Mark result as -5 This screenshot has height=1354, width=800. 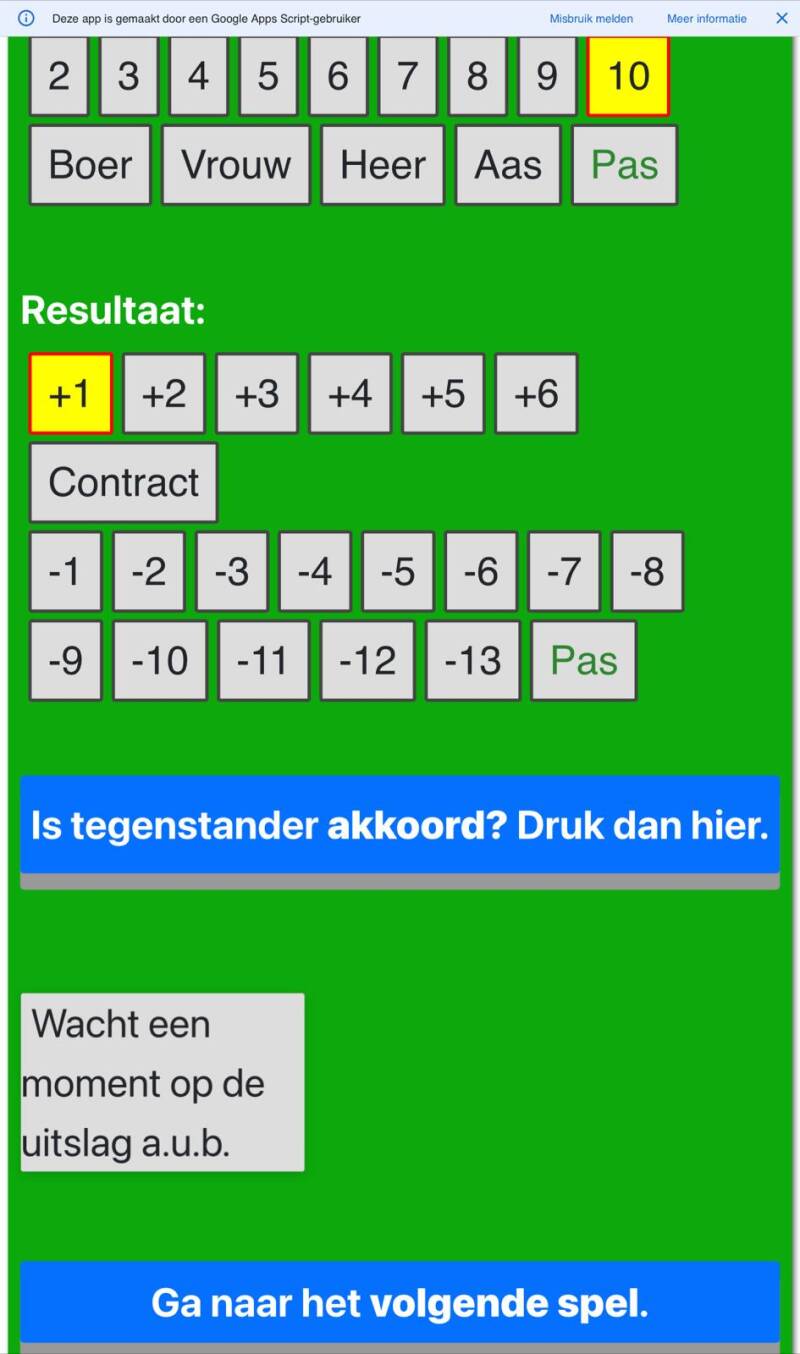[398, 571]
